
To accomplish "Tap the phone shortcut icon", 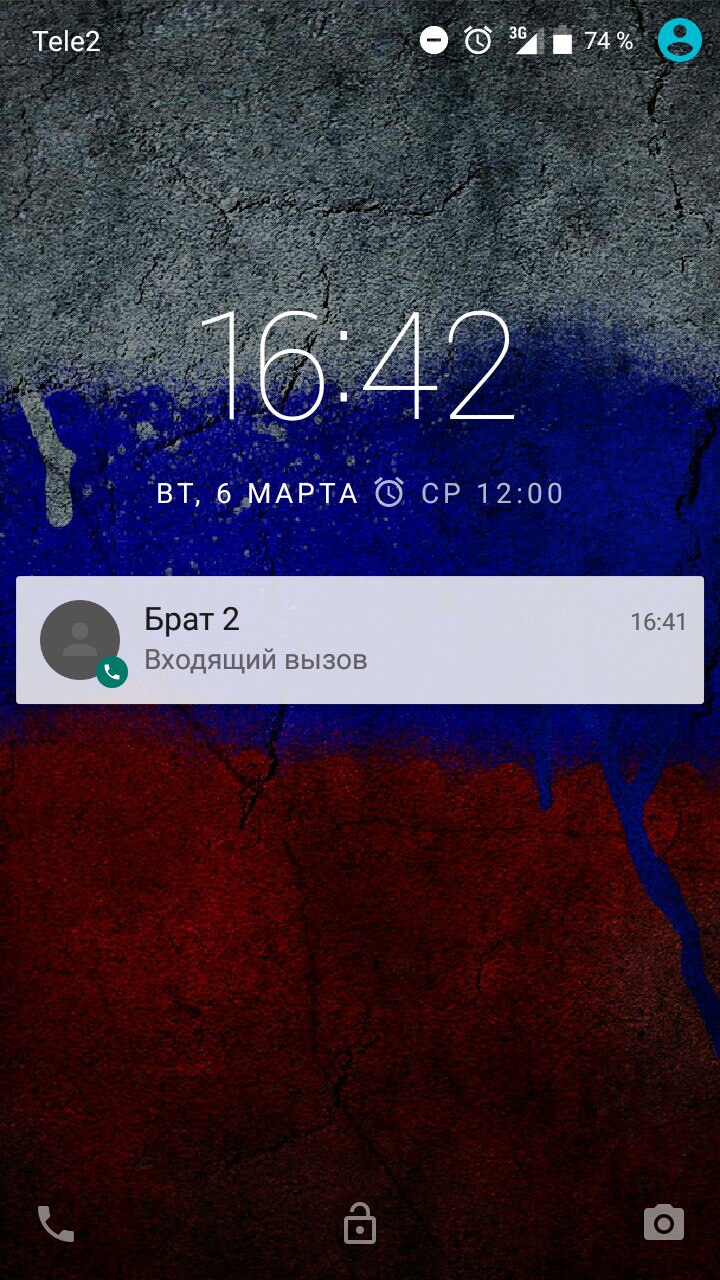I will (x=55, y=1223).
